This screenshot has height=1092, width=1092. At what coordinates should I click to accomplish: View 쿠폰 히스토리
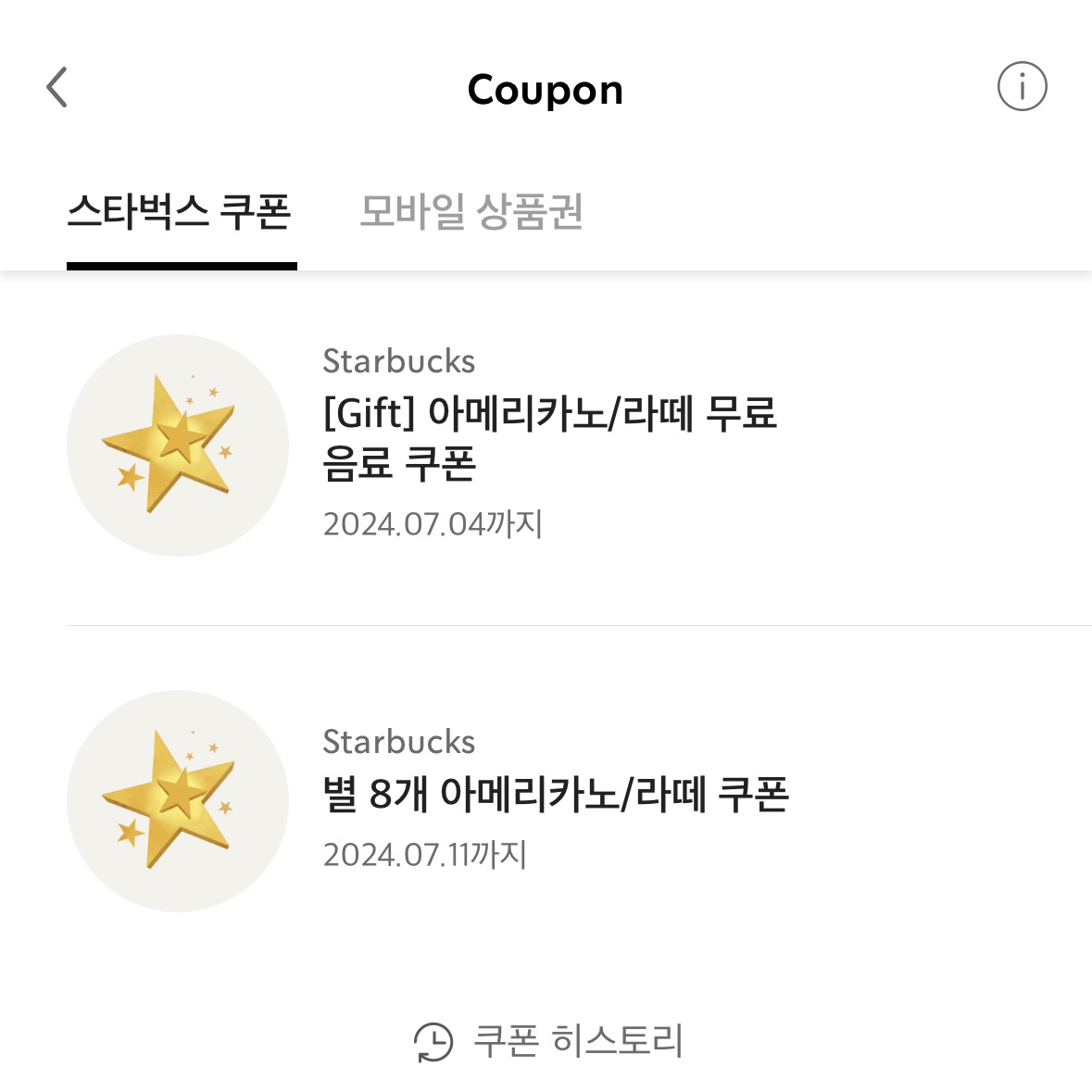point(548,1041)
